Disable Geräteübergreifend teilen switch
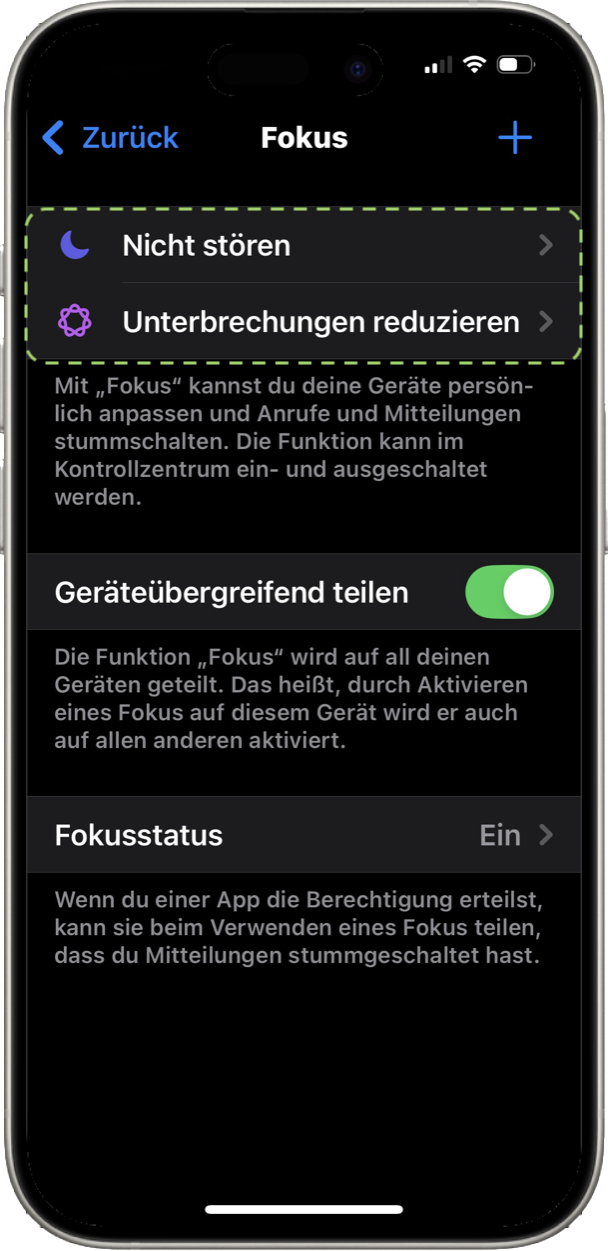Viewport: 608px width, 1251px height. click(x=509, y=592)
